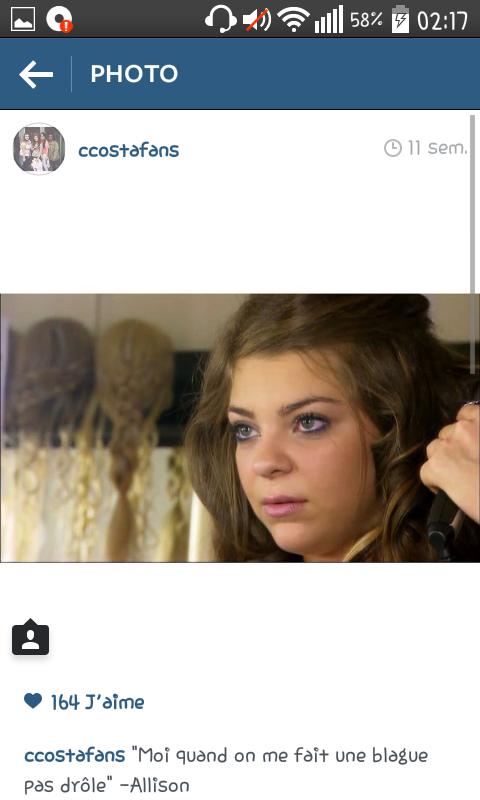The height and width of the screenshot is (800, 480).
Task: View the 164 J'aime likes list
Action: click(x=84, y=702)
